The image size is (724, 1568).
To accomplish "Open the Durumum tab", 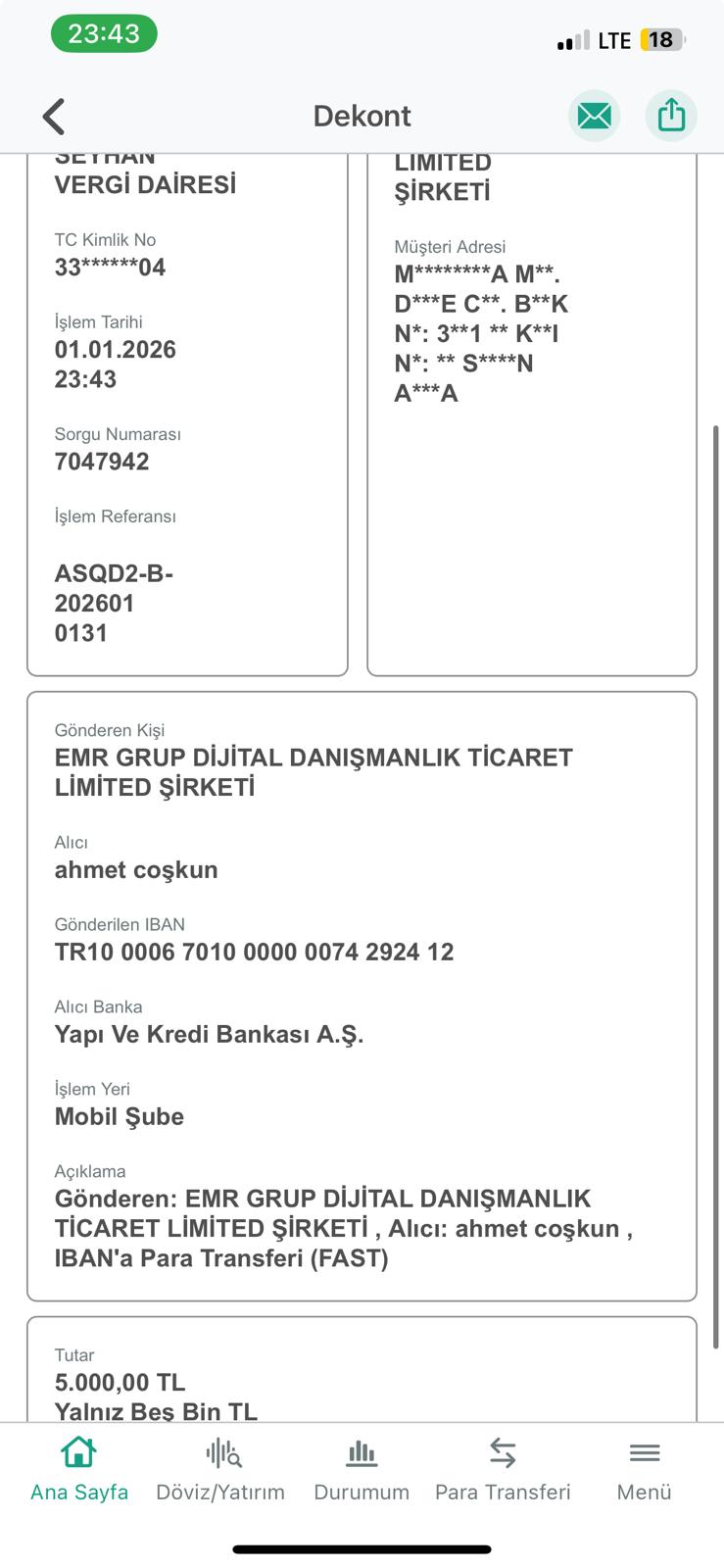I will [x=362, y=1469].
